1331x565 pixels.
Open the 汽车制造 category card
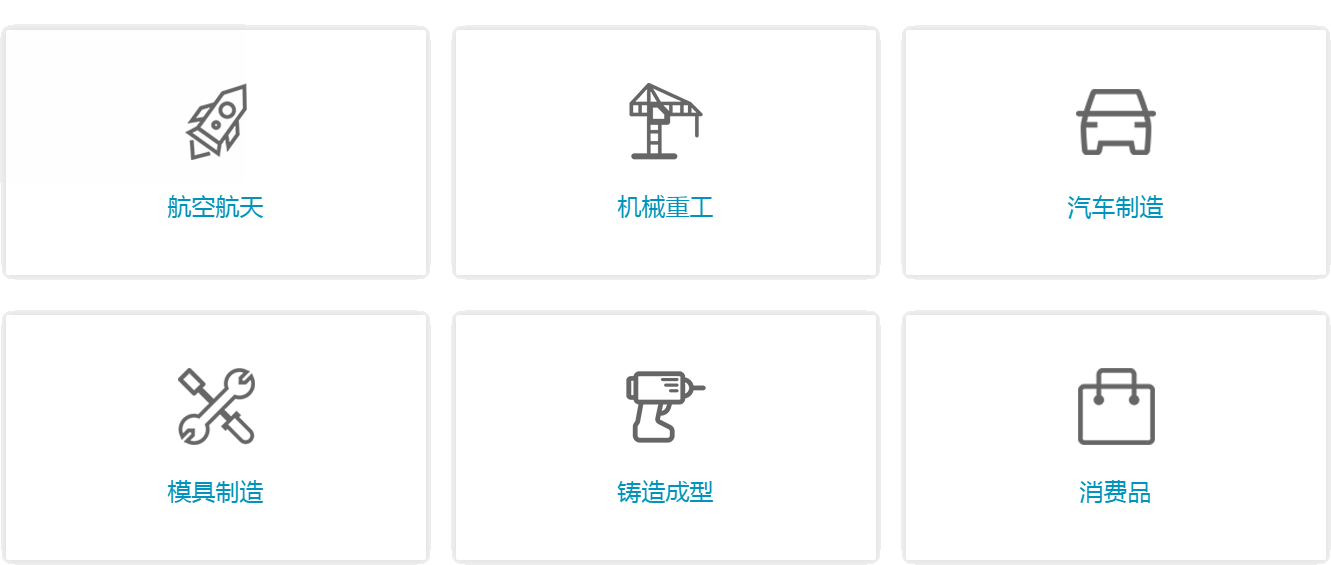pyautogui.click(x=1116, y=153)
